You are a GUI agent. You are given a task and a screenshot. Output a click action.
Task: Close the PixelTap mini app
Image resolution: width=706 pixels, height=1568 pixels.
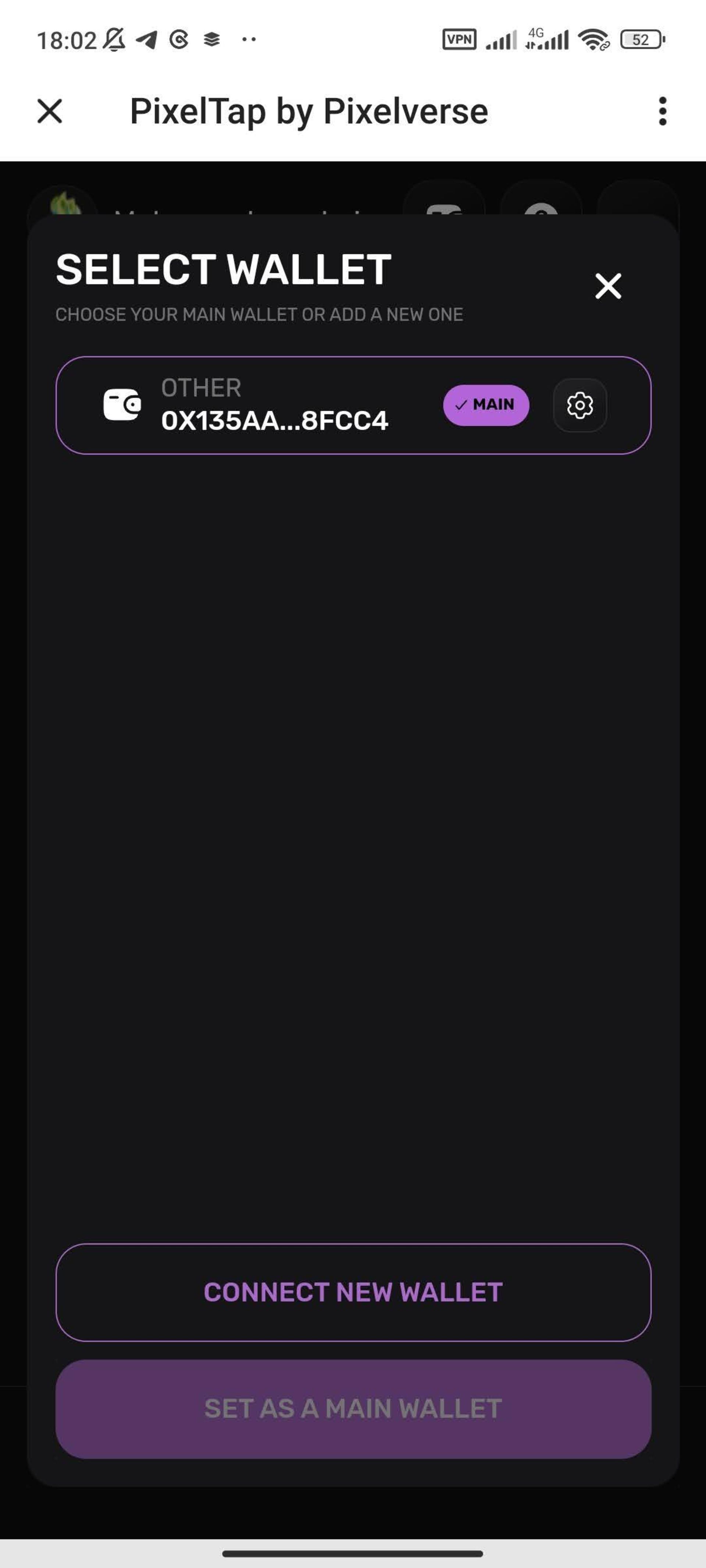point(49,111)
